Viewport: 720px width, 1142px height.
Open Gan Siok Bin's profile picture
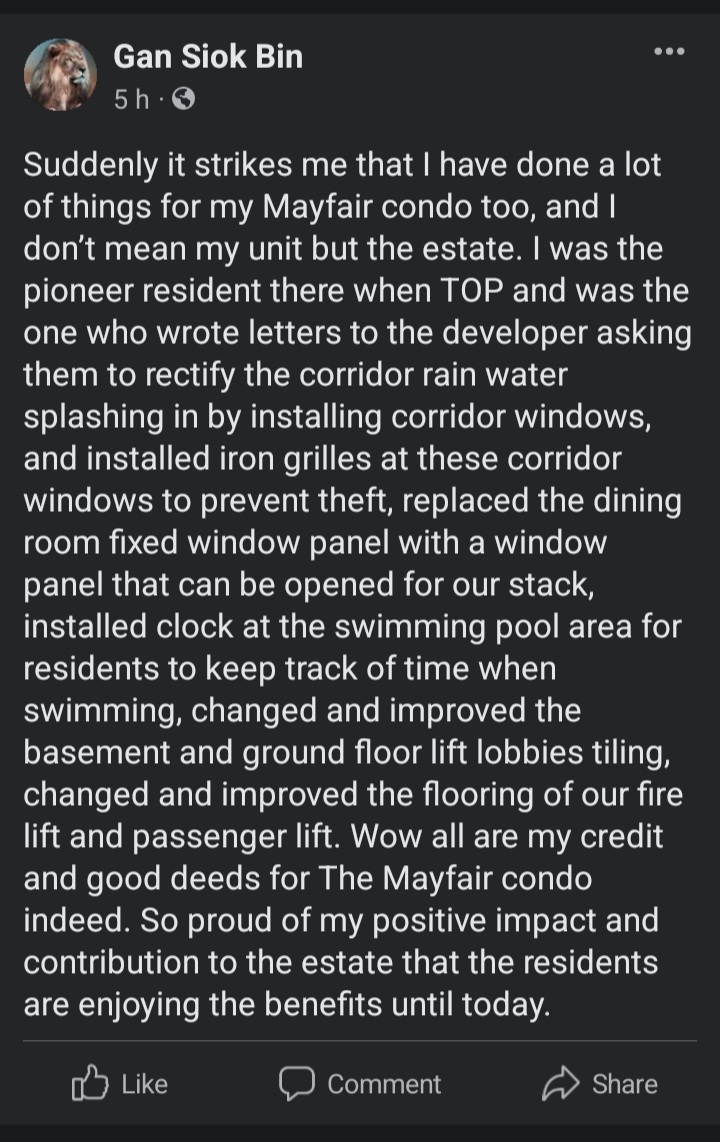60,76
